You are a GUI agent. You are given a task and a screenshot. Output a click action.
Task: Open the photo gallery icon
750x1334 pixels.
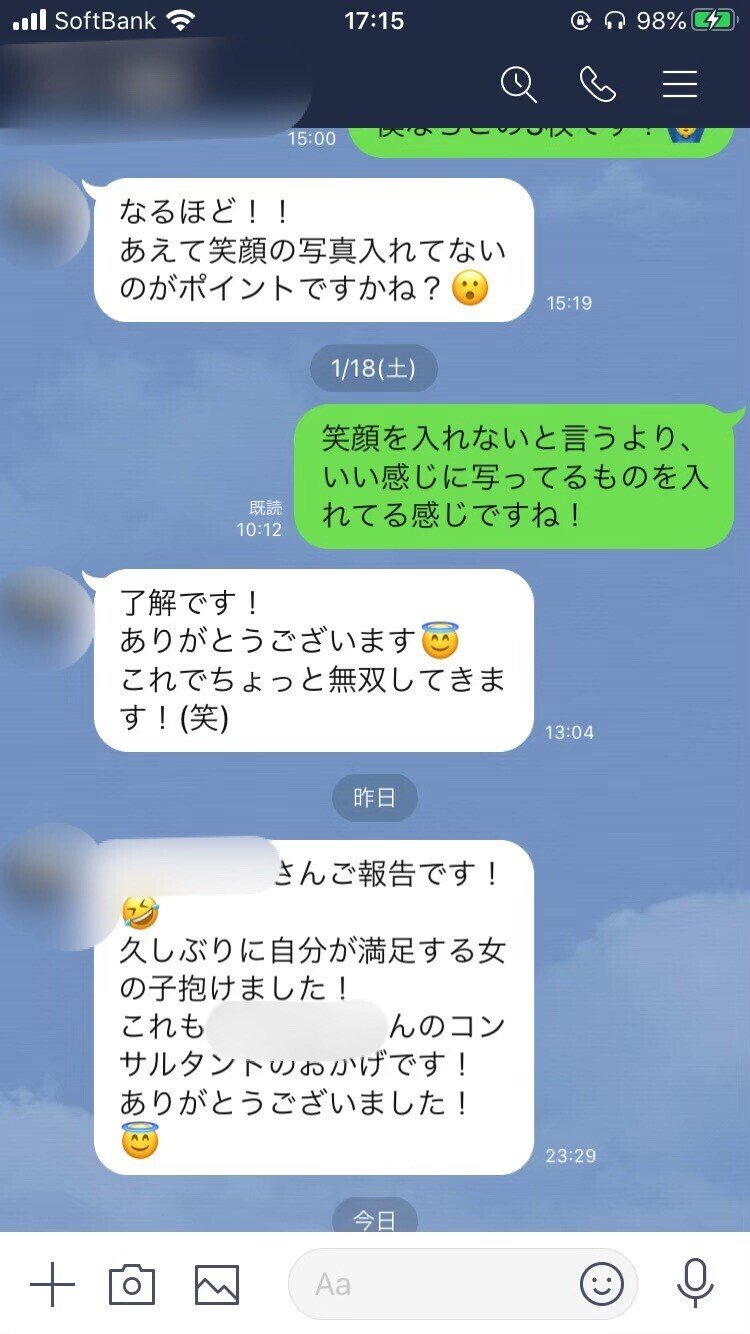(x=217, y=1285)
